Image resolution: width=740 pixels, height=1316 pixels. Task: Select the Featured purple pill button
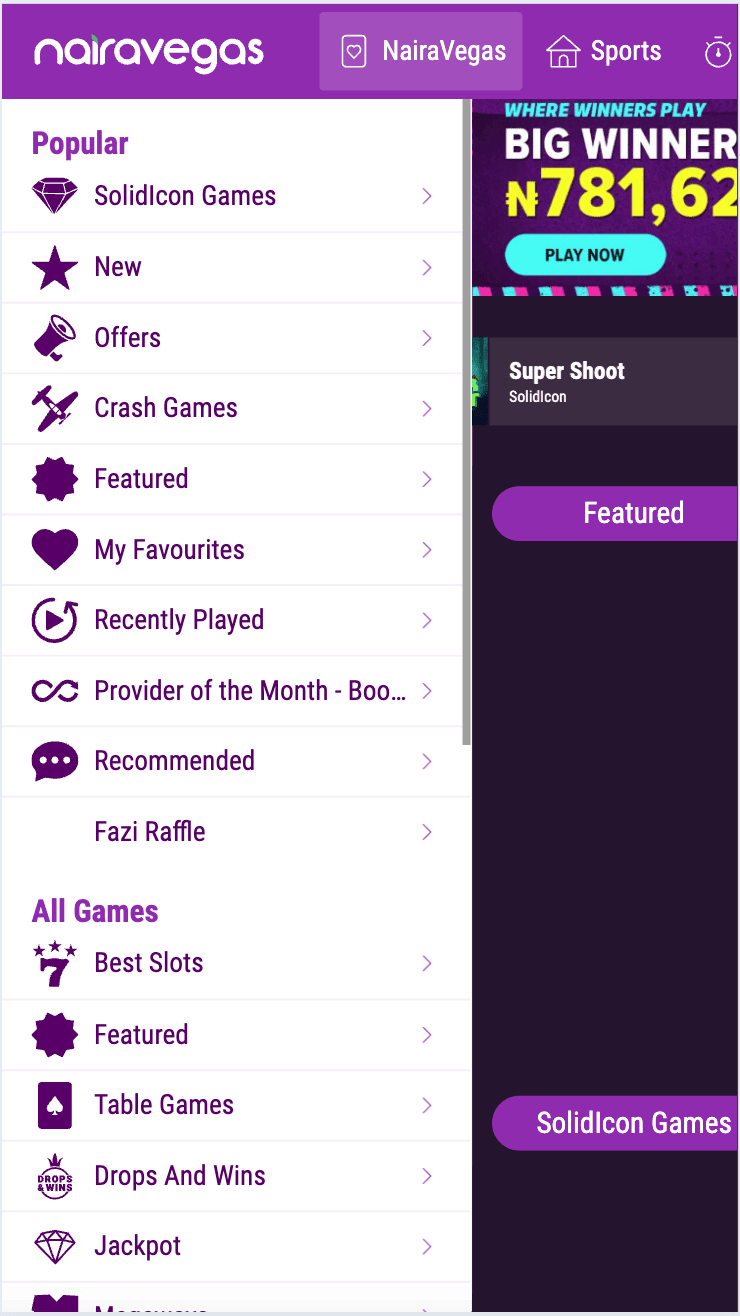pos(633,513)
